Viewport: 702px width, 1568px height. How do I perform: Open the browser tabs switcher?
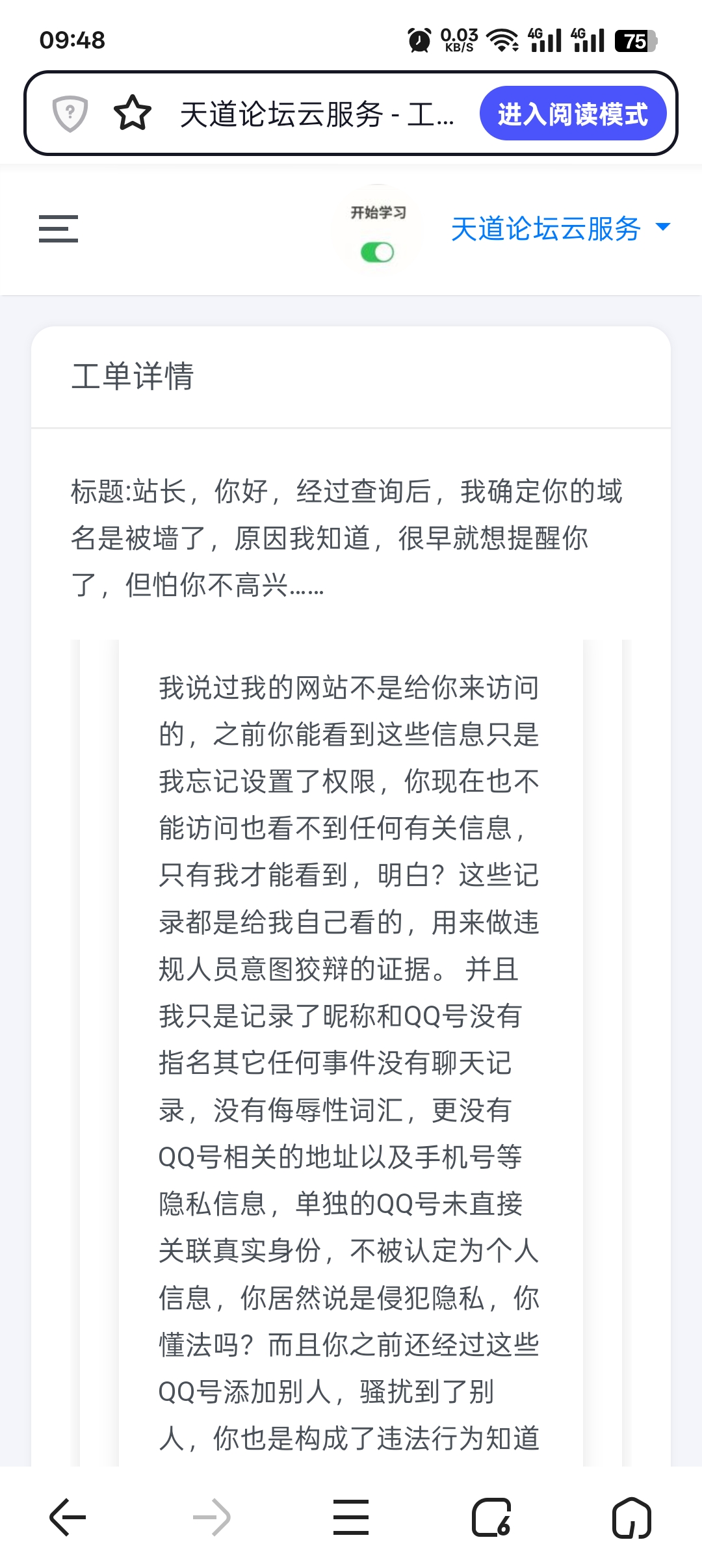[491, 1517]
